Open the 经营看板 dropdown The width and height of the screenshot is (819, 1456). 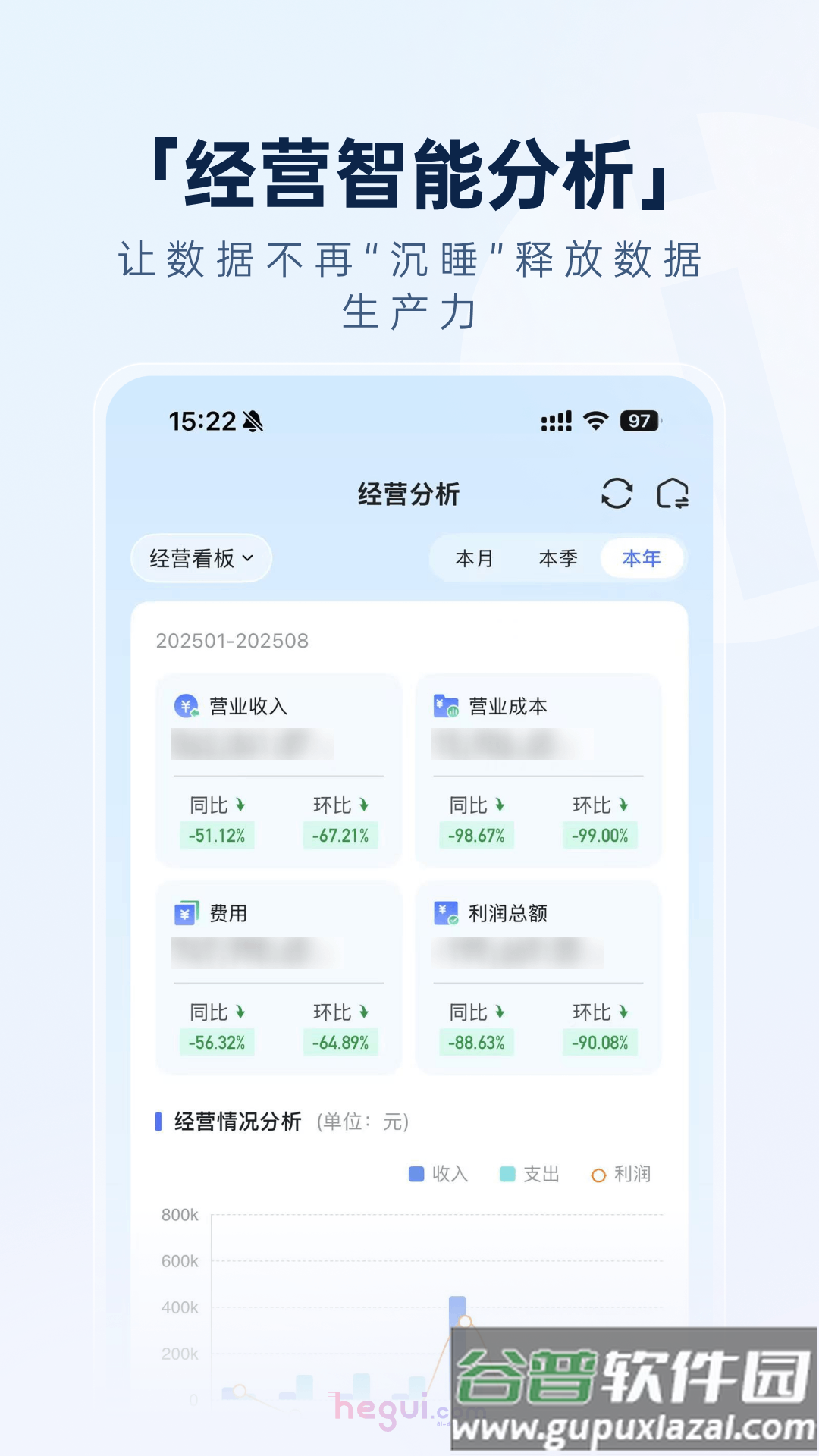(201, 557)
